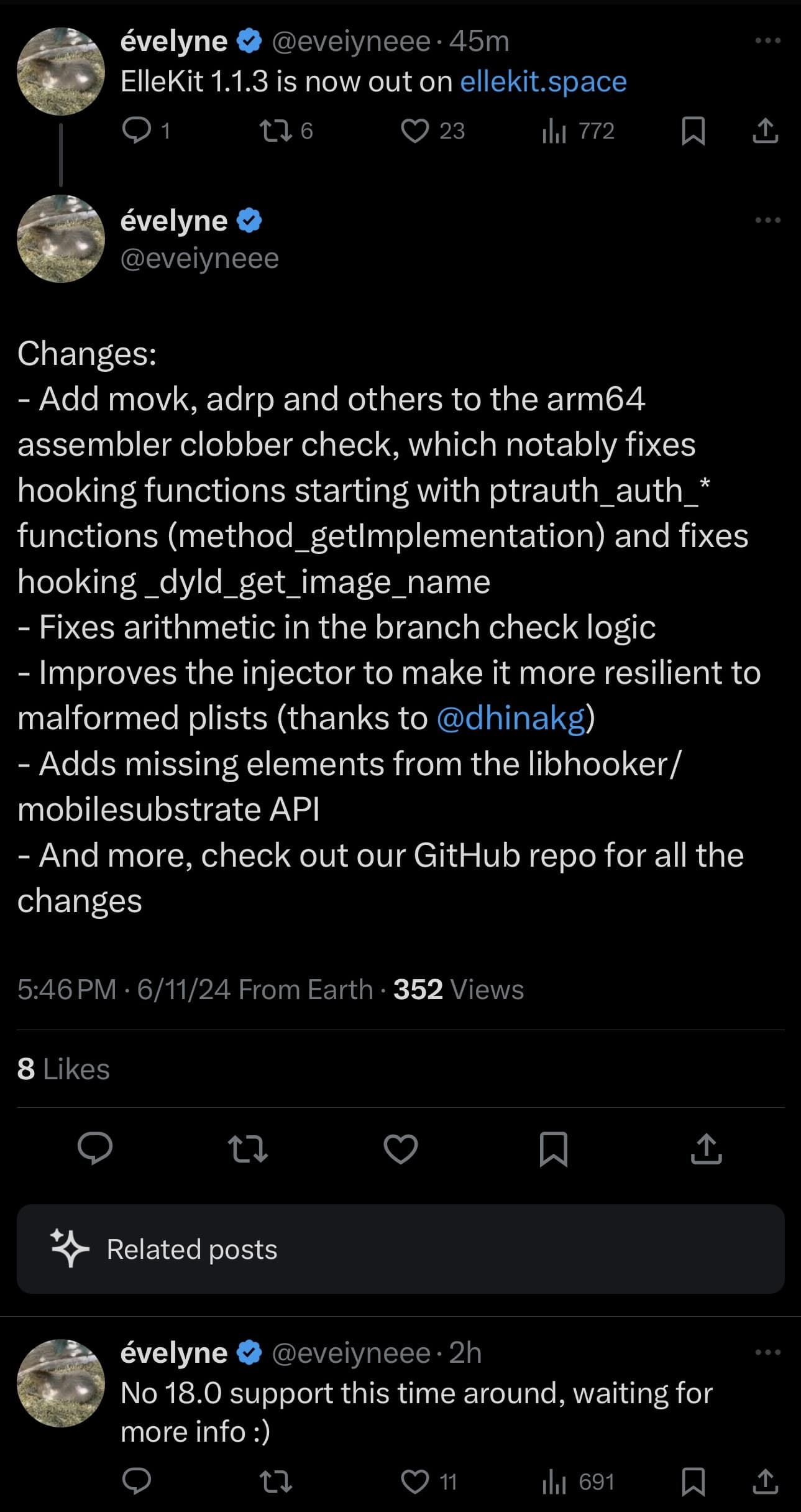This screenshot has height=1512, width=801.
Task: Share the 'No 18.0 support' tweet
Action: (x=764, y=1482)
